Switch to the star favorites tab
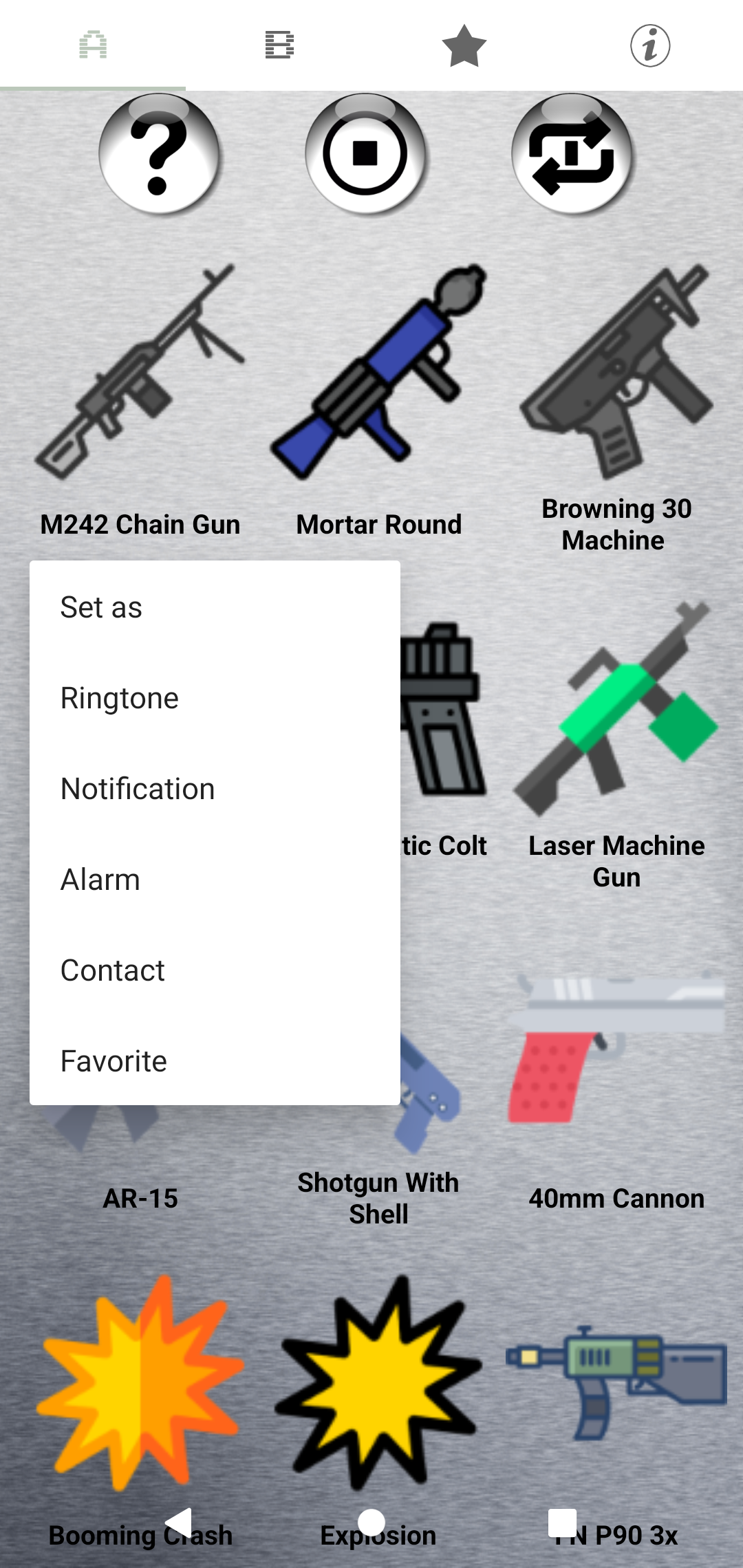The image size is (743, 1568). click(x=464, y=46)
